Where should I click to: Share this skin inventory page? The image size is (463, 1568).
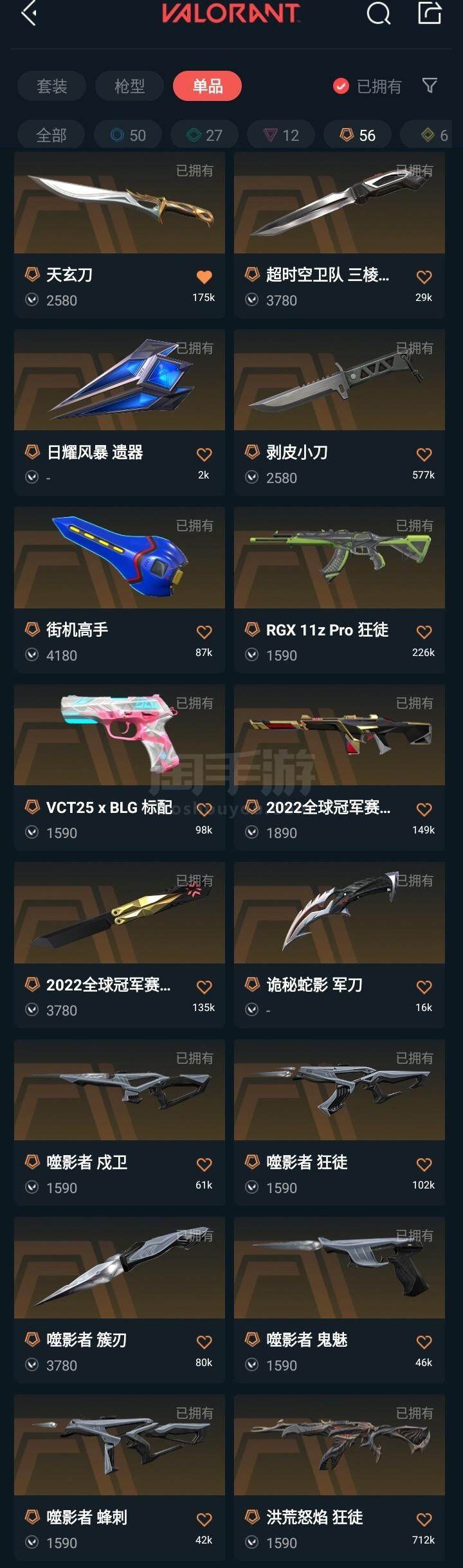[430, 13]
